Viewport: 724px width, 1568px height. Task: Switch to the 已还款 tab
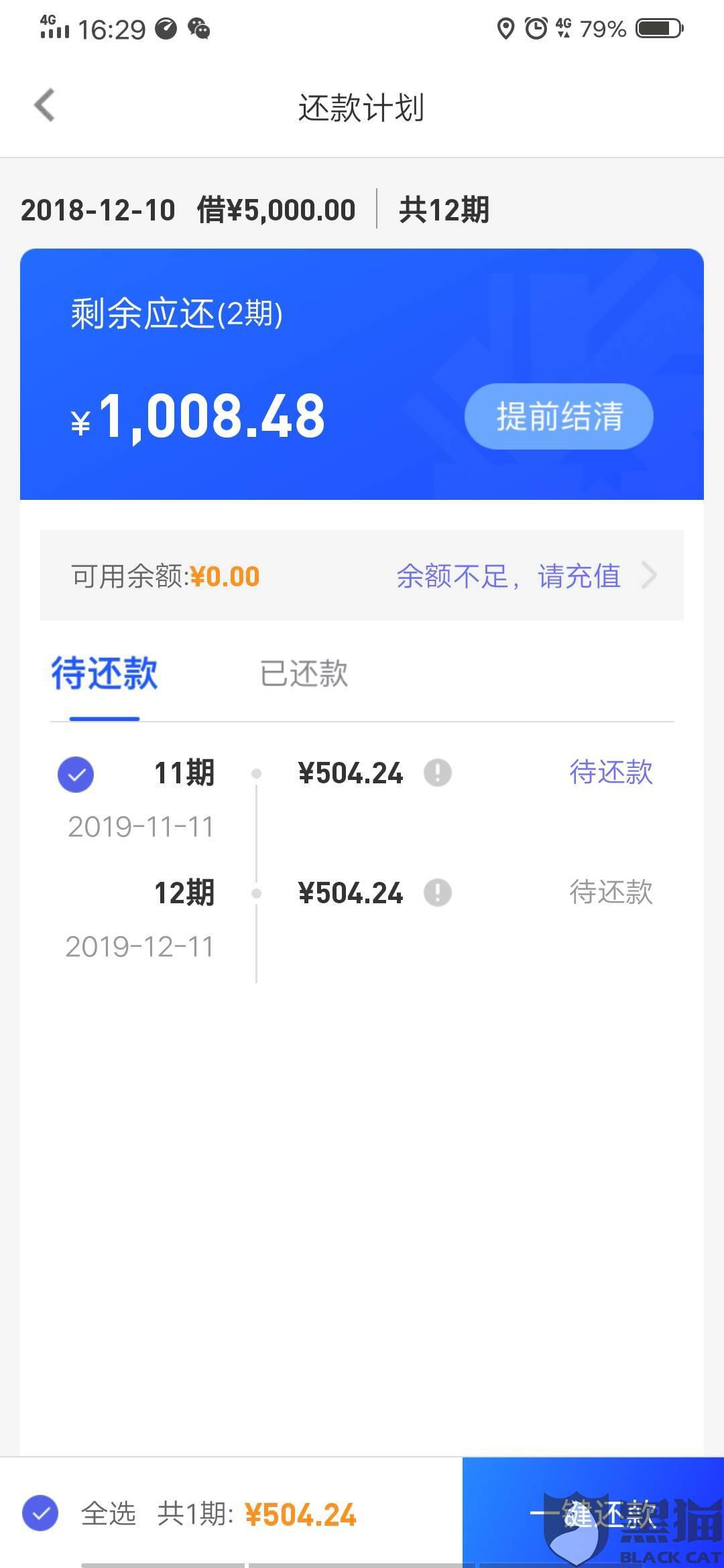(304, 673)
